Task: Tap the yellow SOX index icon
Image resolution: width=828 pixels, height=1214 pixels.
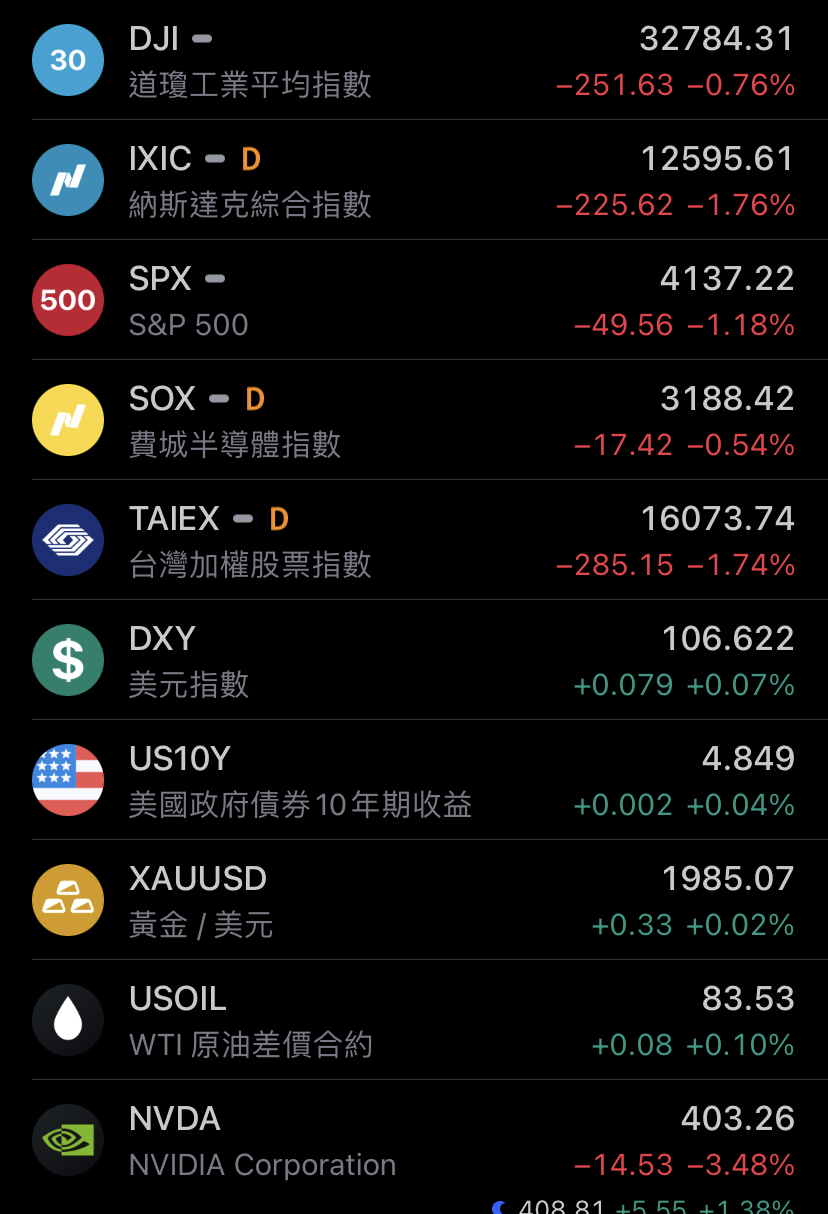Action: (x=68, y=420)
